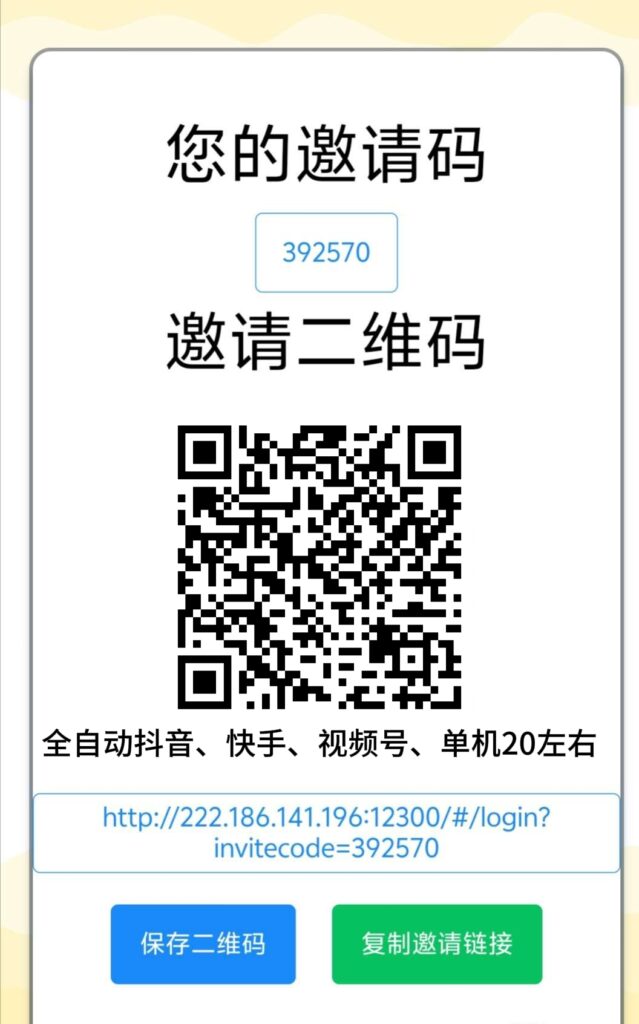This screenshot has height=1024, width=639.
Task: Tap the 保存二维码 button
Action: (203, 944)
